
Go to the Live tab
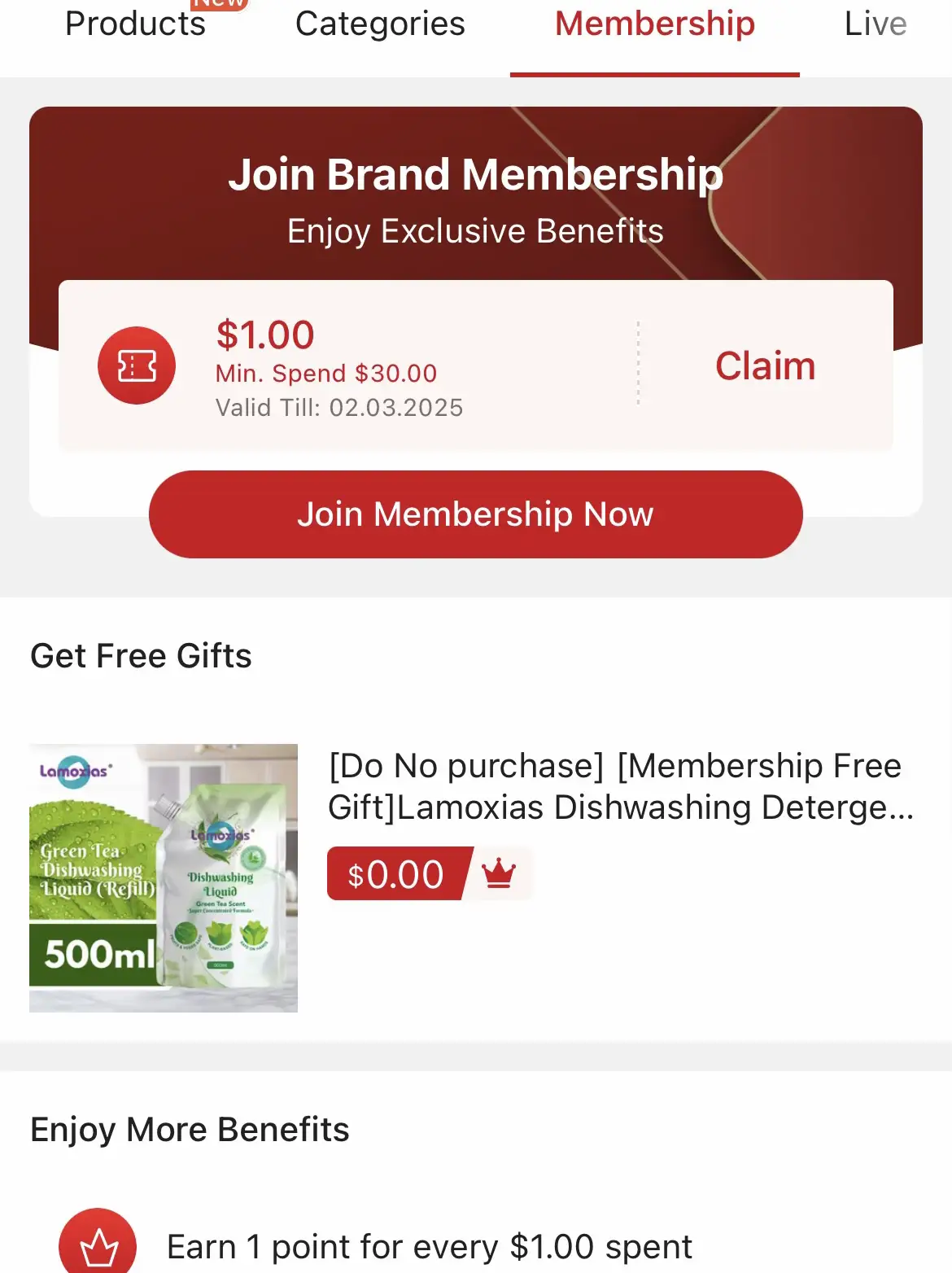875,24
